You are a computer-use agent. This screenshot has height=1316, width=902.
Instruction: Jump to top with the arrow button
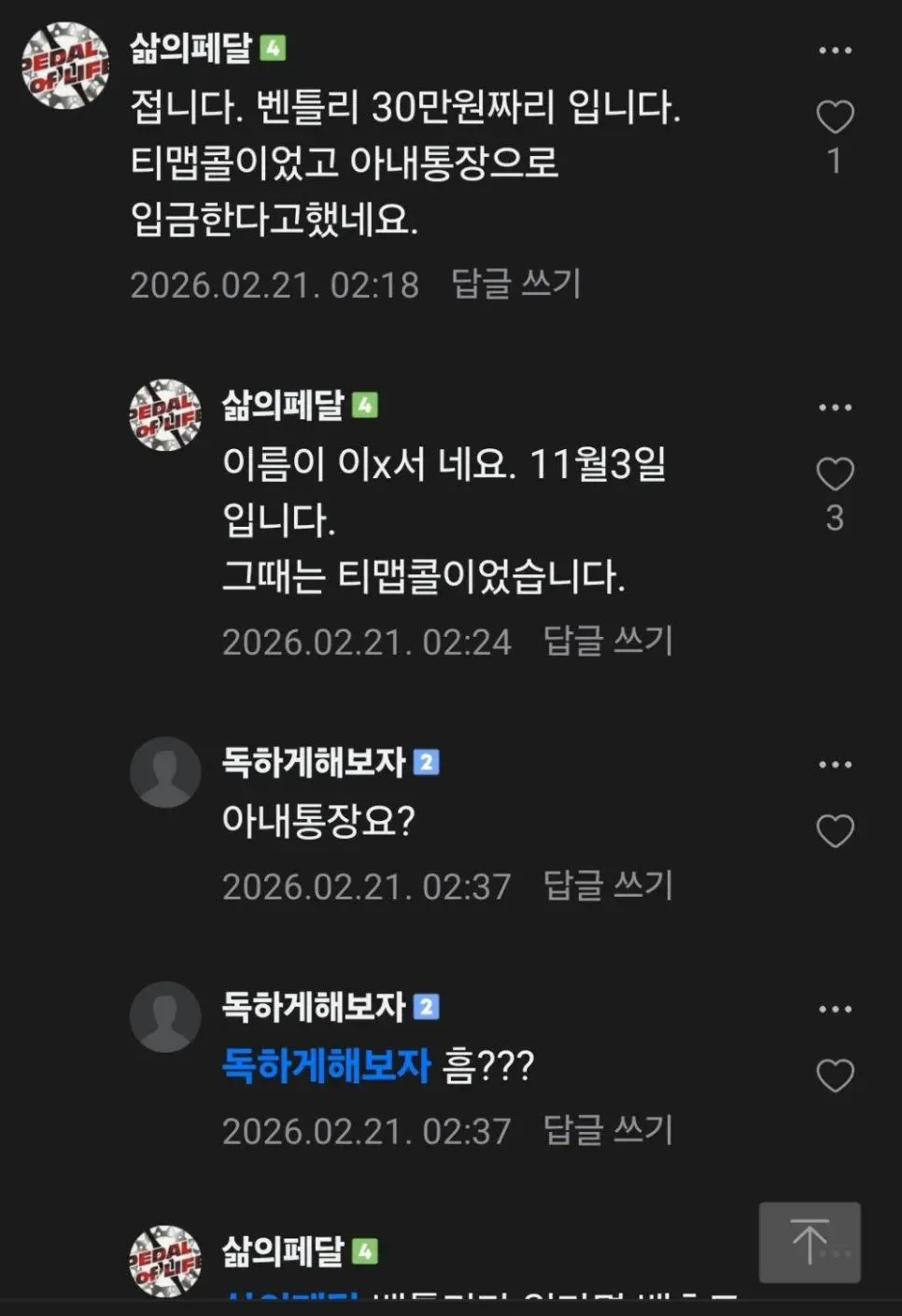(810, 1242)
